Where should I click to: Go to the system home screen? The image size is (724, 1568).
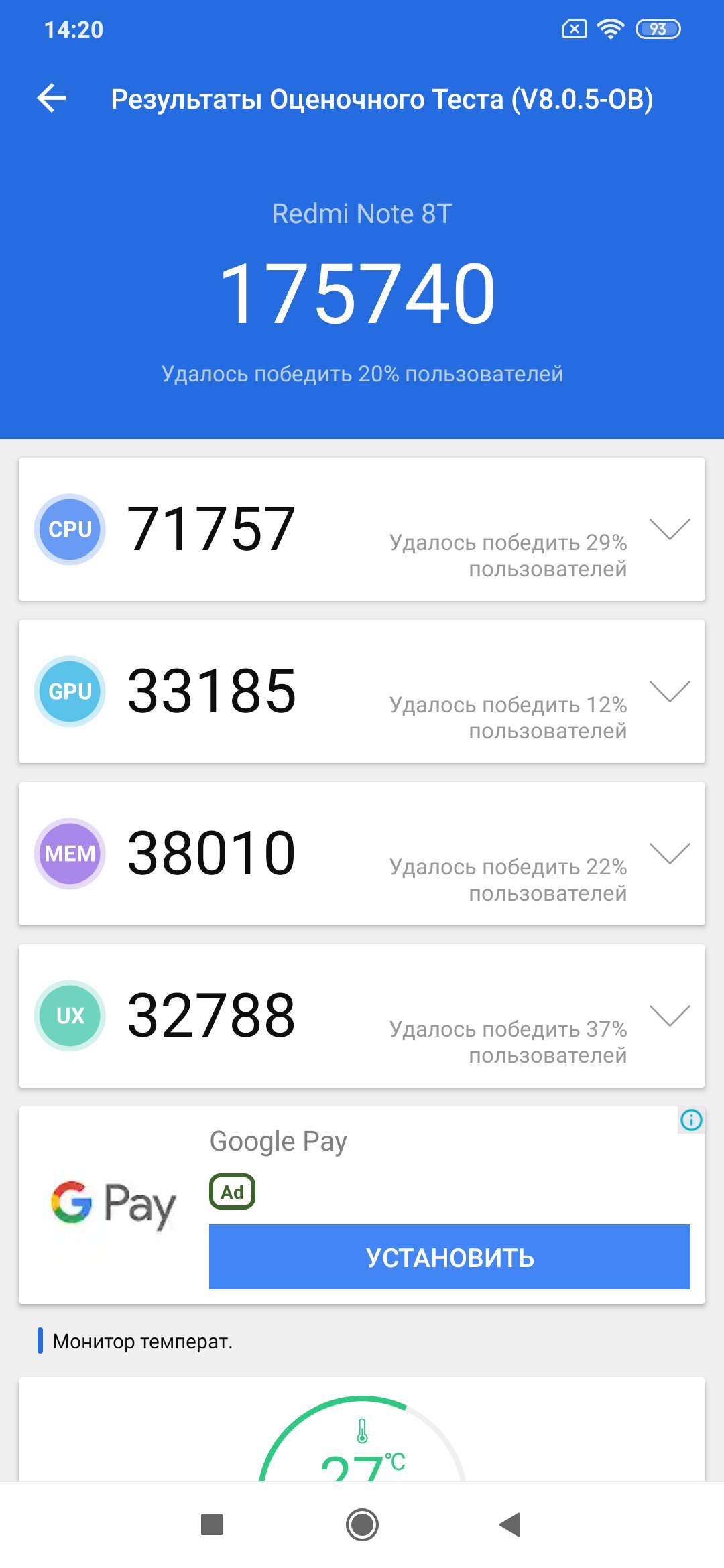362,1524
